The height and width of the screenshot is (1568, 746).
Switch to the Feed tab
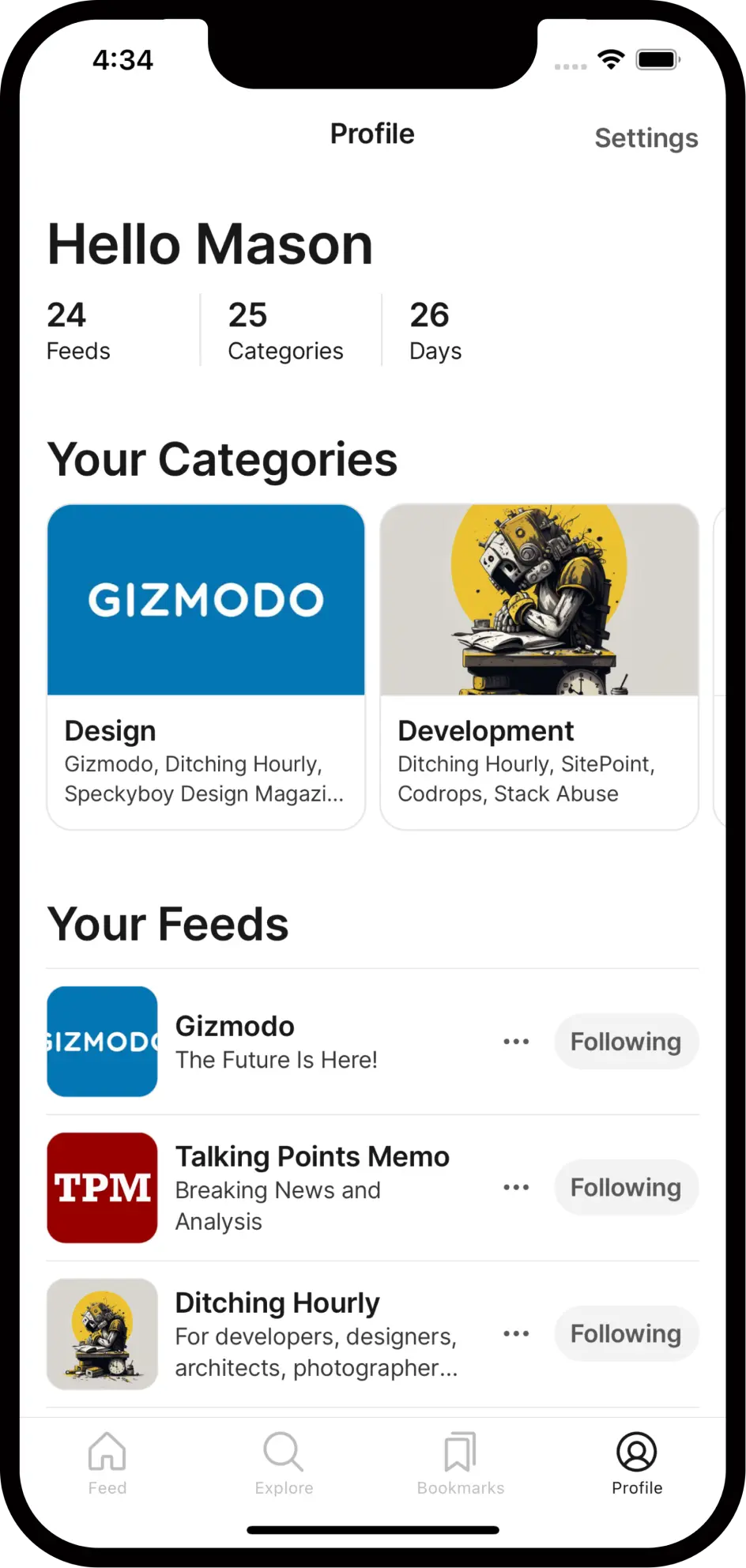point(107,1464)
